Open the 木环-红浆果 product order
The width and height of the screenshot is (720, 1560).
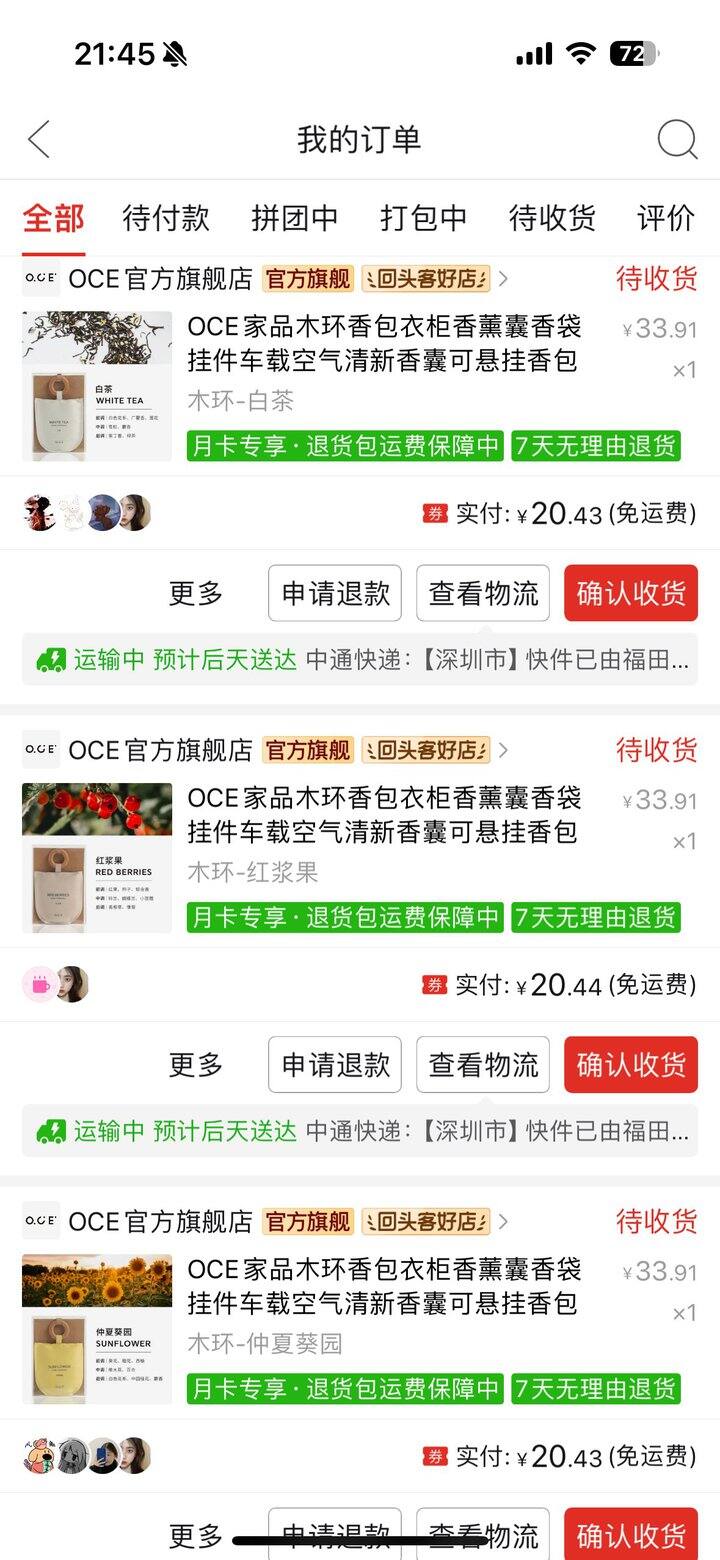[x=383, y=815]
